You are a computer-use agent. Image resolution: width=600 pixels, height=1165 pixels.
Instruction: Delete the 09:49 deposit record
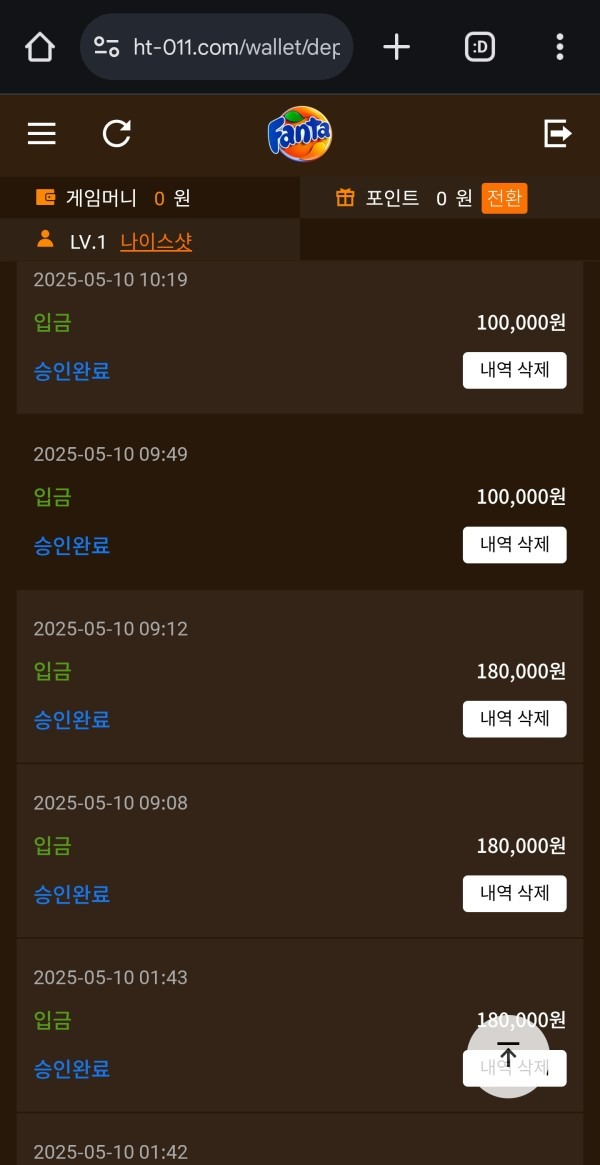pyautogui.click(x=514, y=545)
